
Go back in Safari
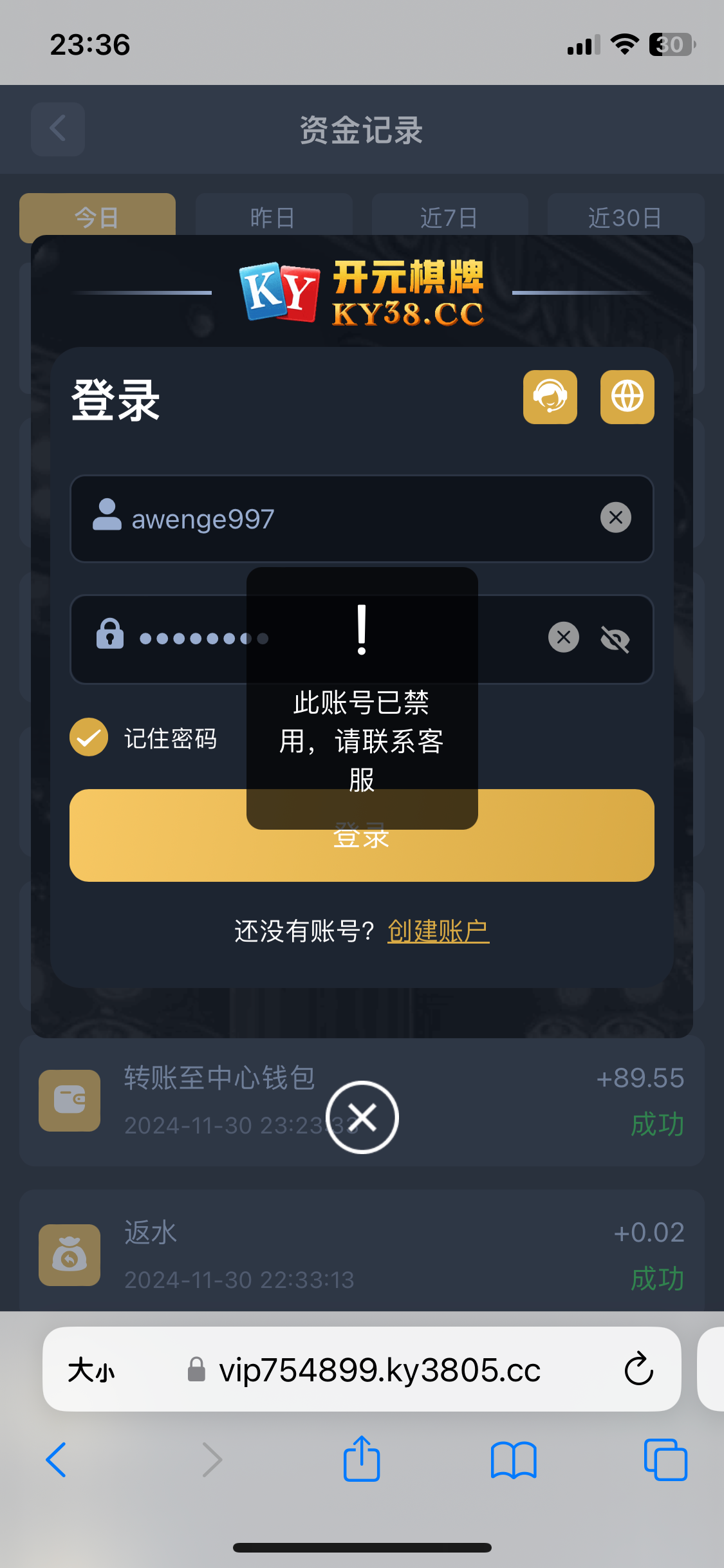(x=57, y=1459)
